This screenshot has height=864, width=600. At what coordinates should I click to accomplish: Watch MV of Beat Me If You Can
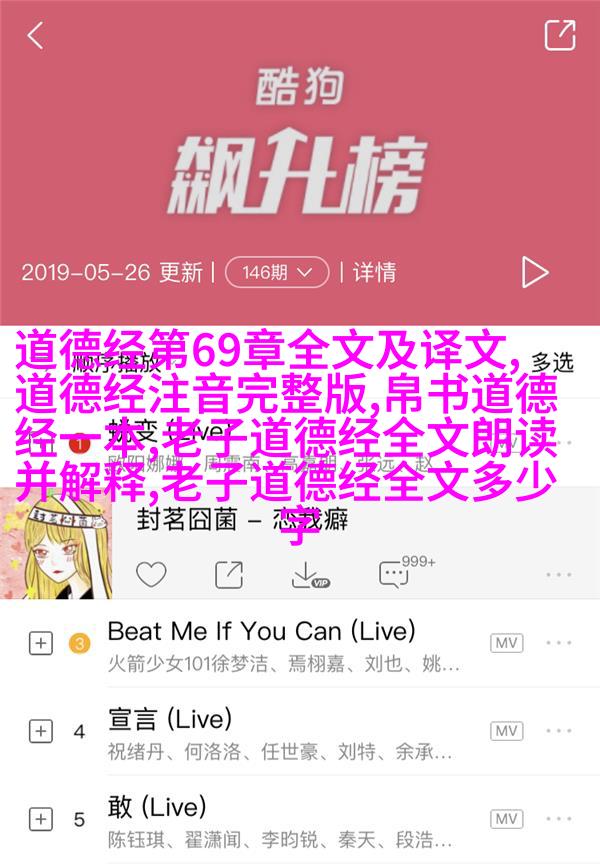click(507, 644)
